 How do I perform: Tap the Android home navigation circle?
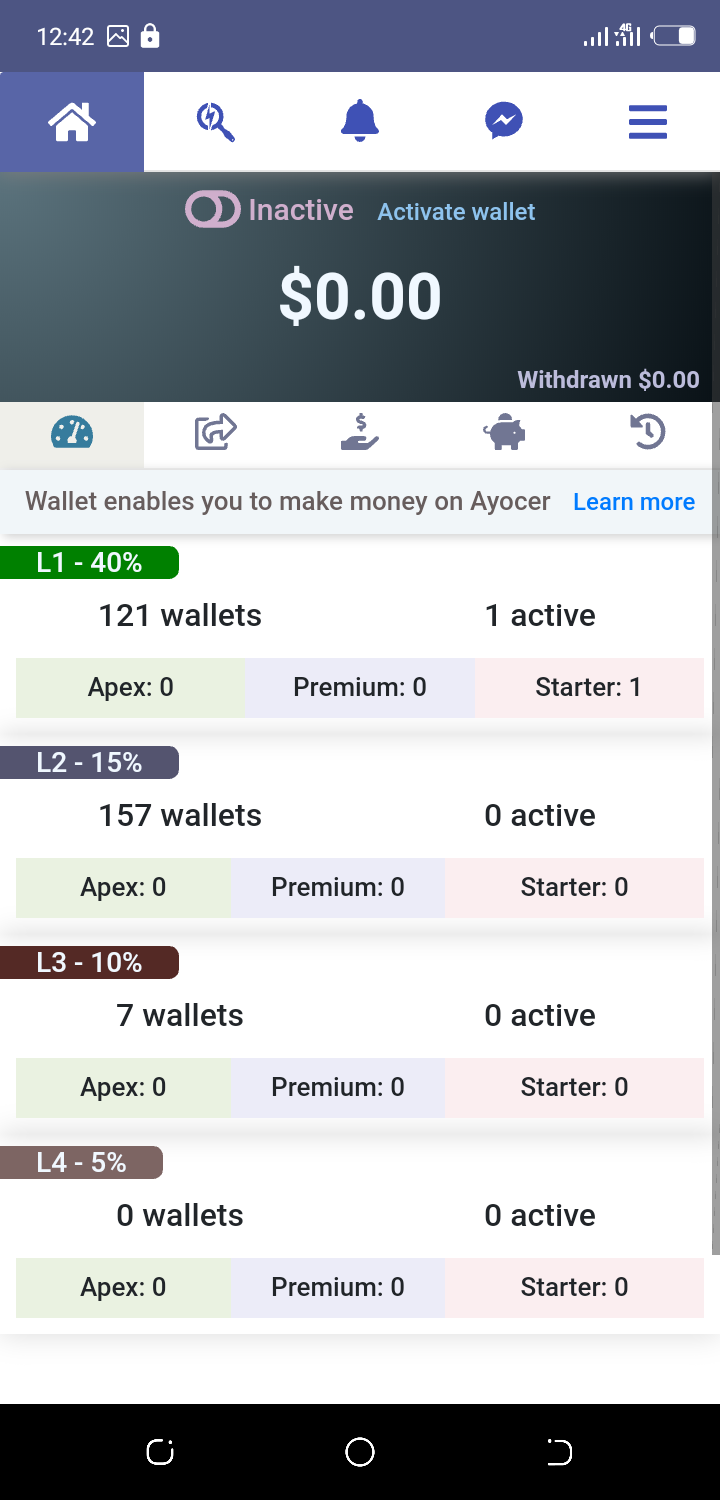360,1451
